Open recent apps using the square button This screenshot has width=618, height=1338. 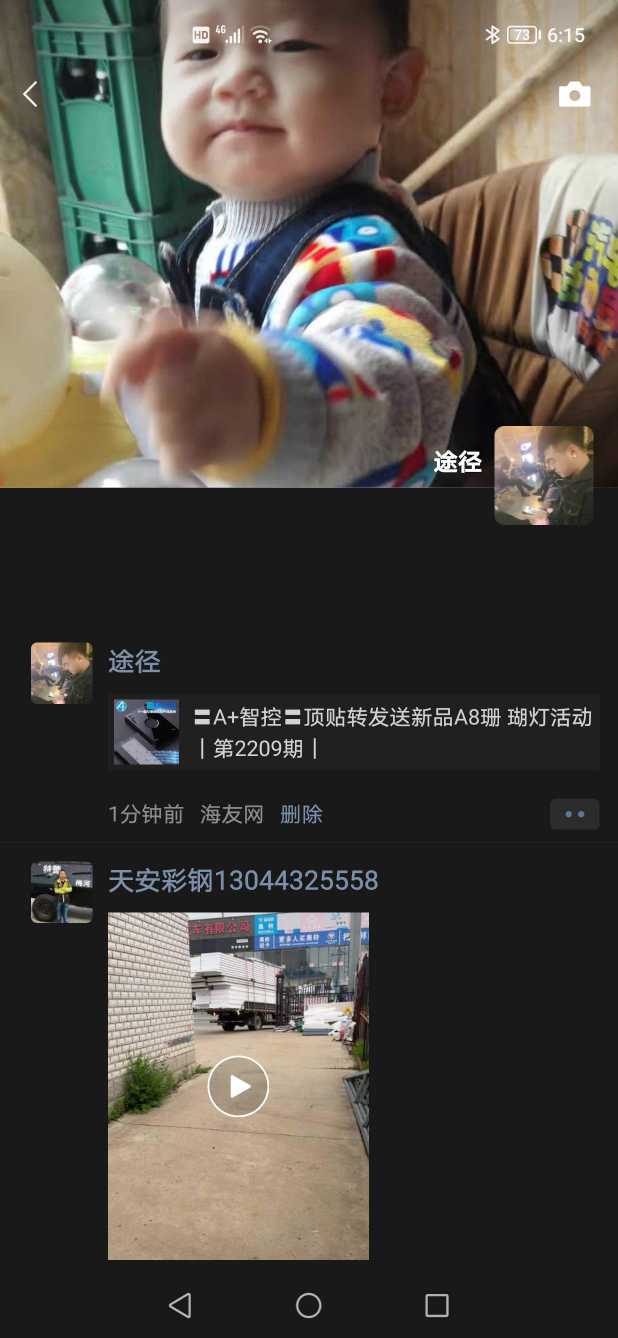(x=437, y=1305)
